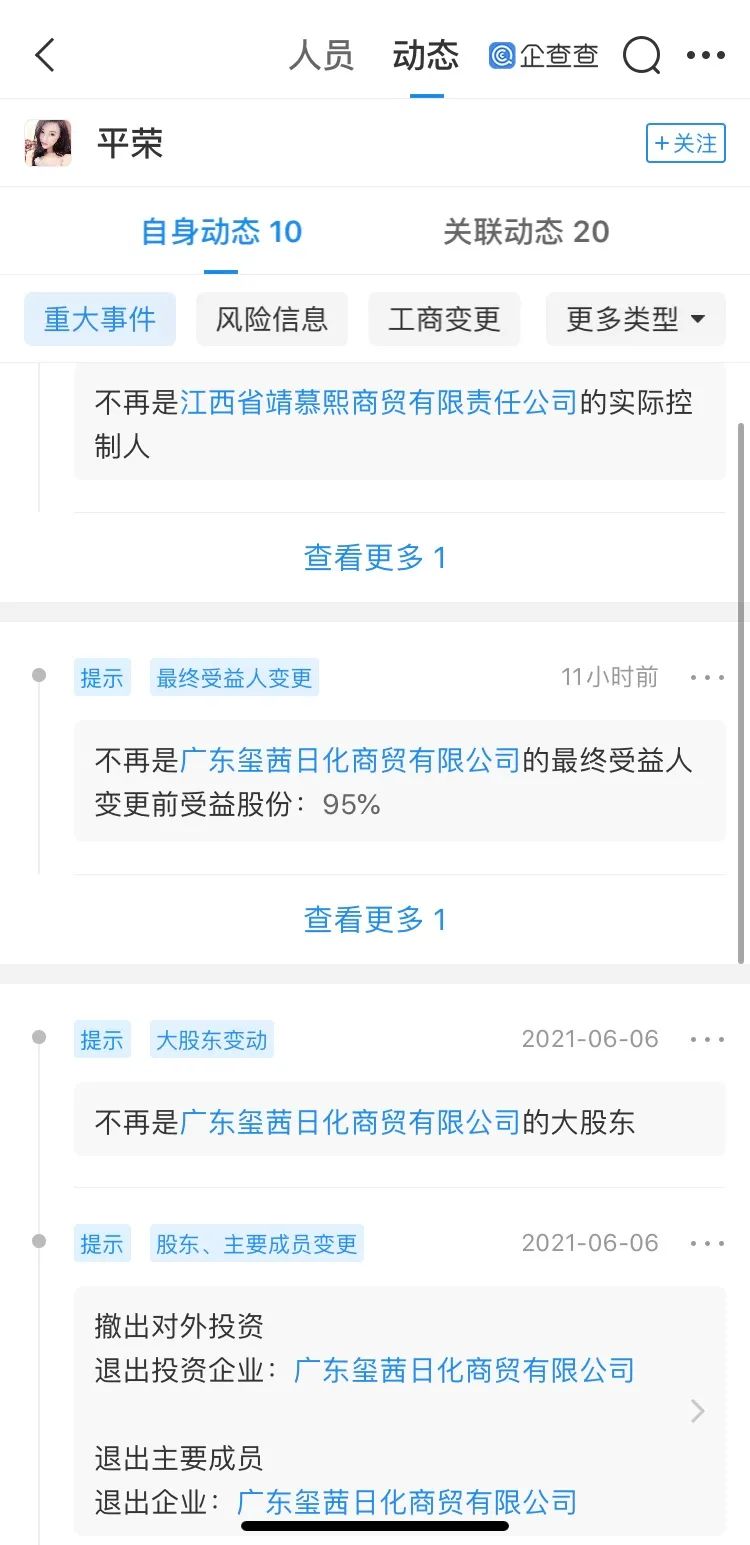The height and width of the screenshot is (1545, 750).
Task: Tap 查看更多 1 under the 实际控制人 entry
Action: [375, 557]
